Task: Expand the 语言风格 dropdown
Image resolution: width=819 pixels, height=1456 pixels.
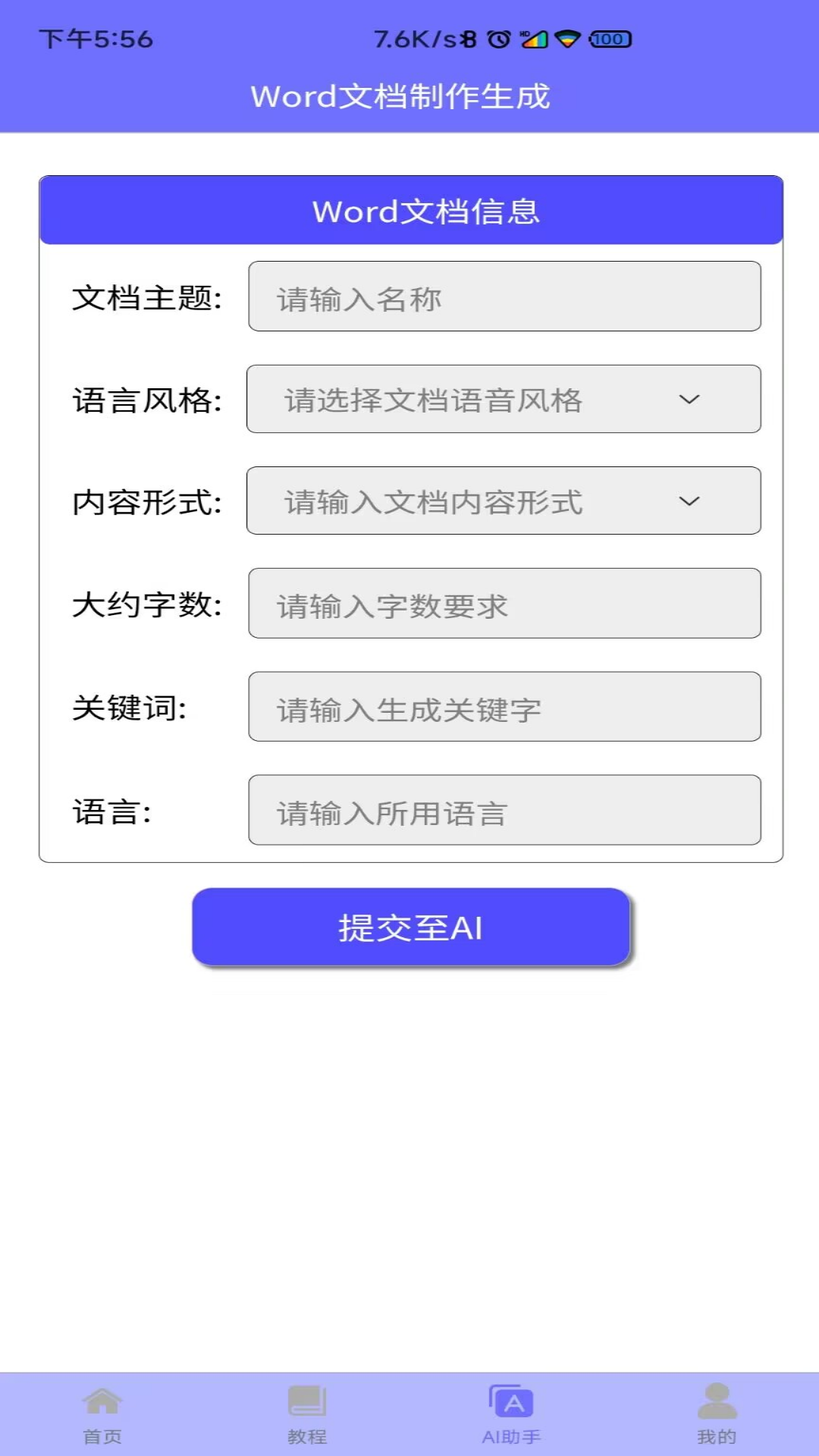Action: click(x=504, y=400)
